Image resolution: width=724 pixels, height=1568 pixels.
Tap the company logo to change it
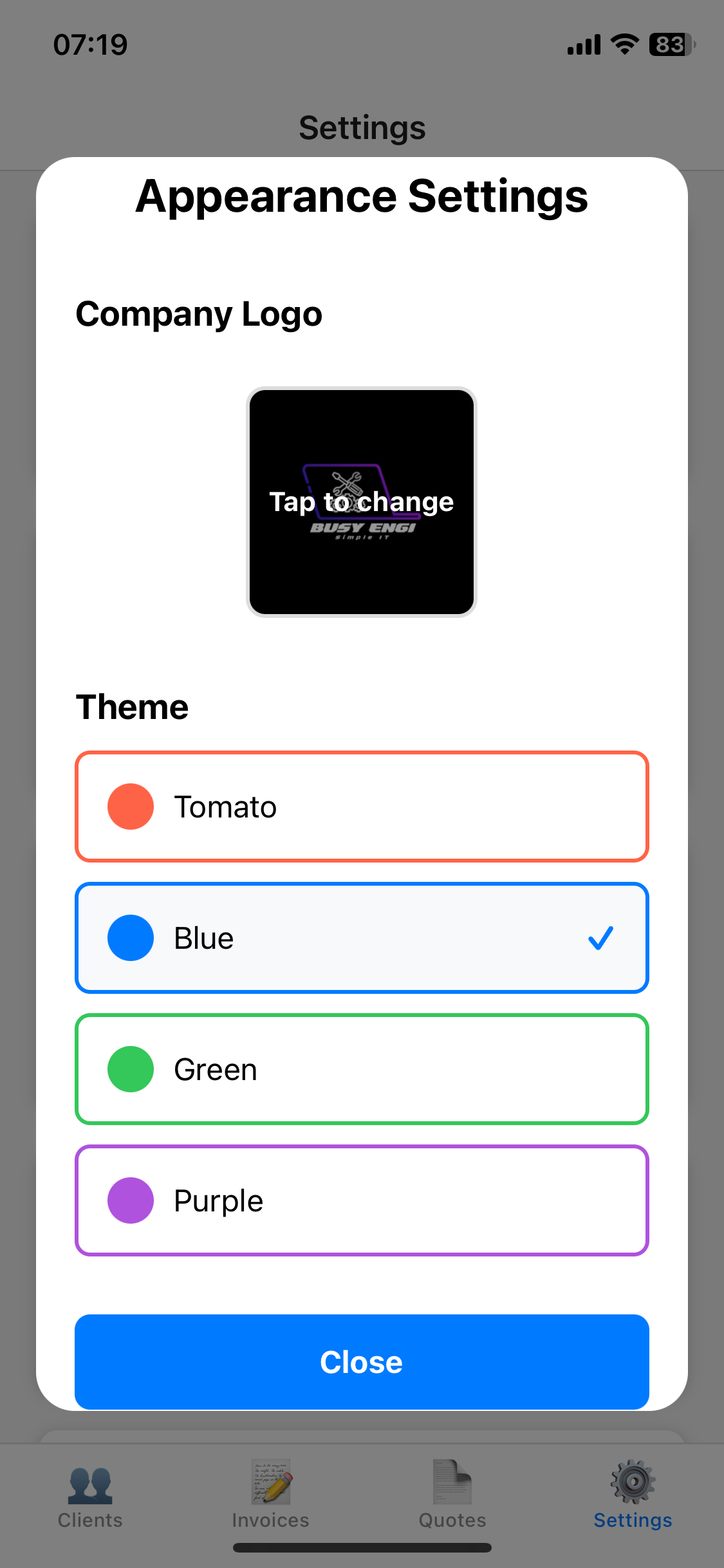point(362,502)
